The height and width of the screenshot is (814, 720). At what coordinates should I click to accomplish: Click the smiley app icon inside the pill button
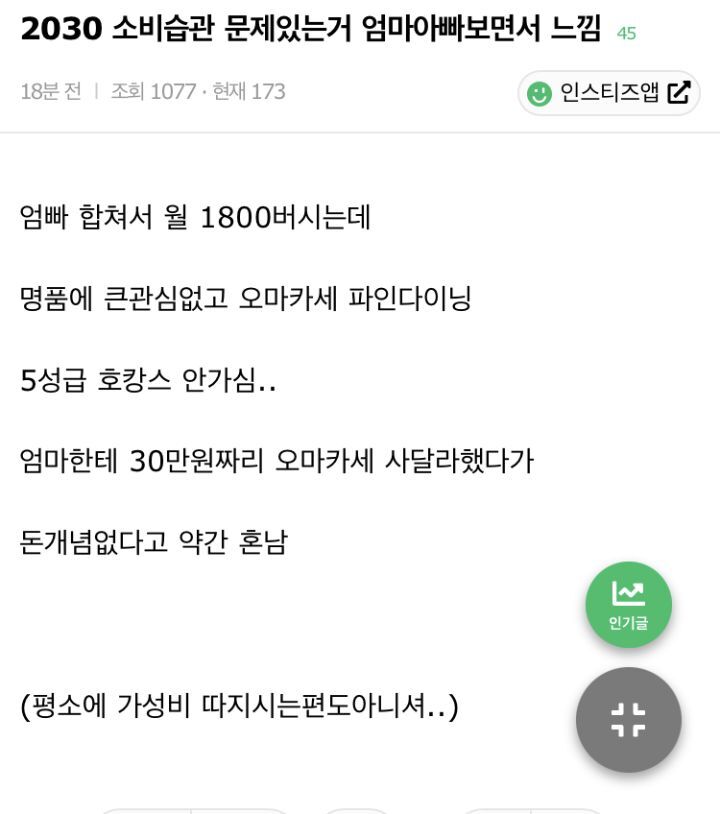[539, 92]
